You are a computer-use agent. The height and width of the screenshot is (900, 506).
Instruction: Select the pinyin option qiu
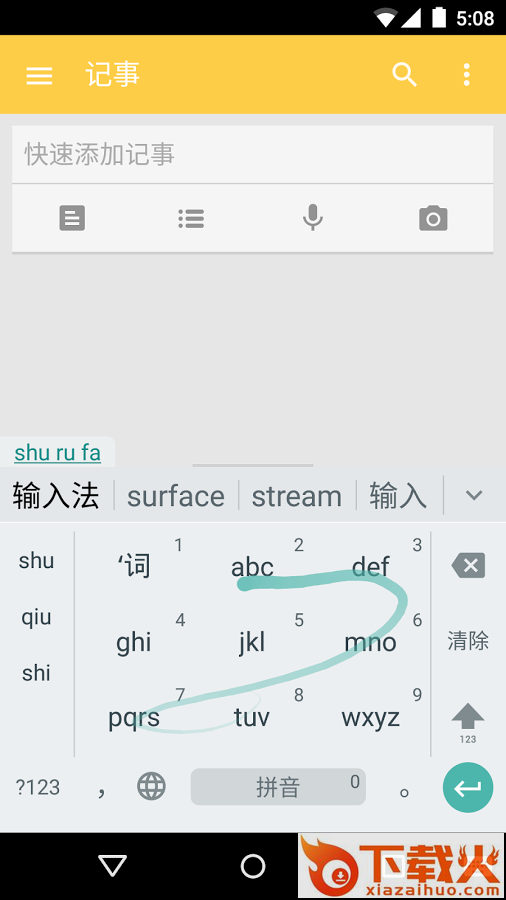click(x=36, y=618)
